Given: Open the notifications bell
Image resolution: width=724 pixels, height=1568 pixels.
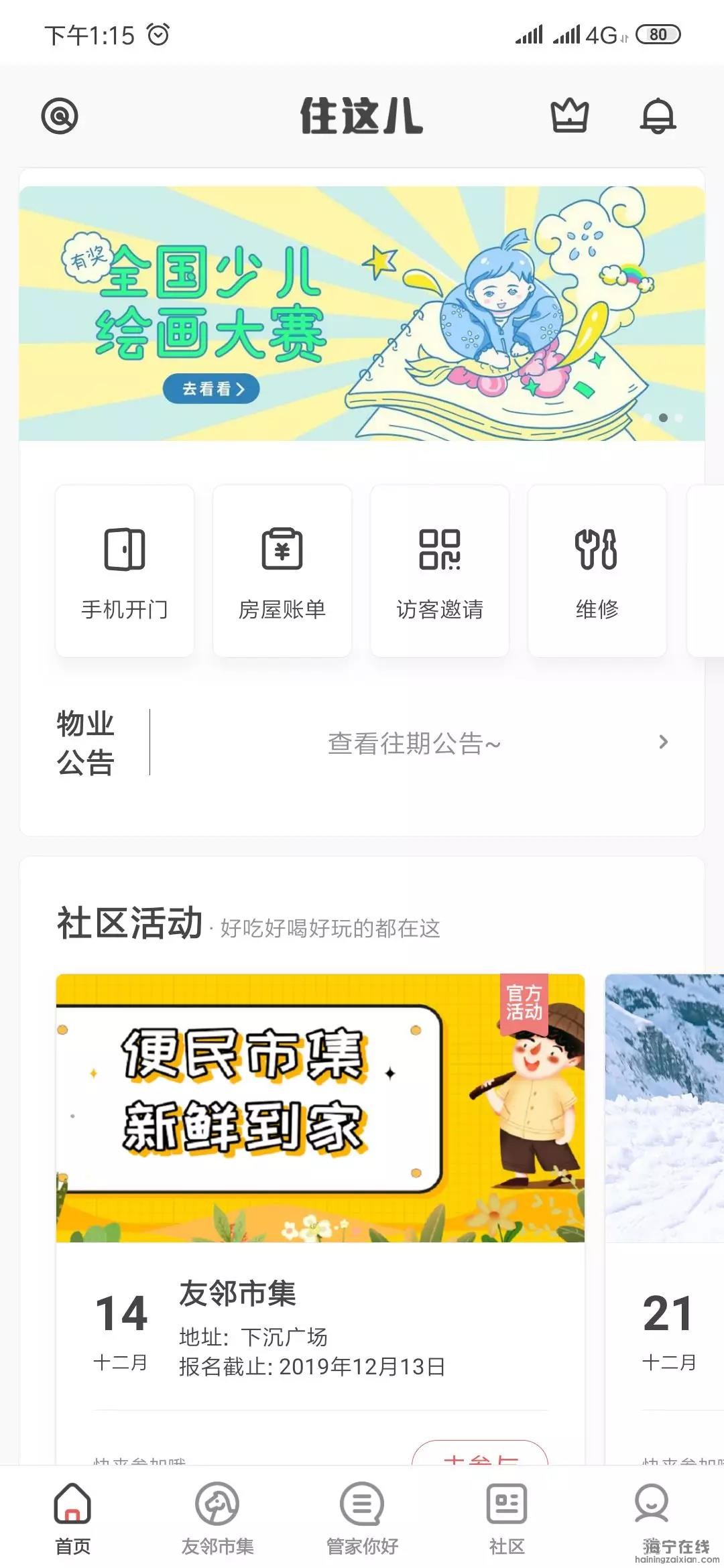Looking at the screenshot, I should 658,116.
